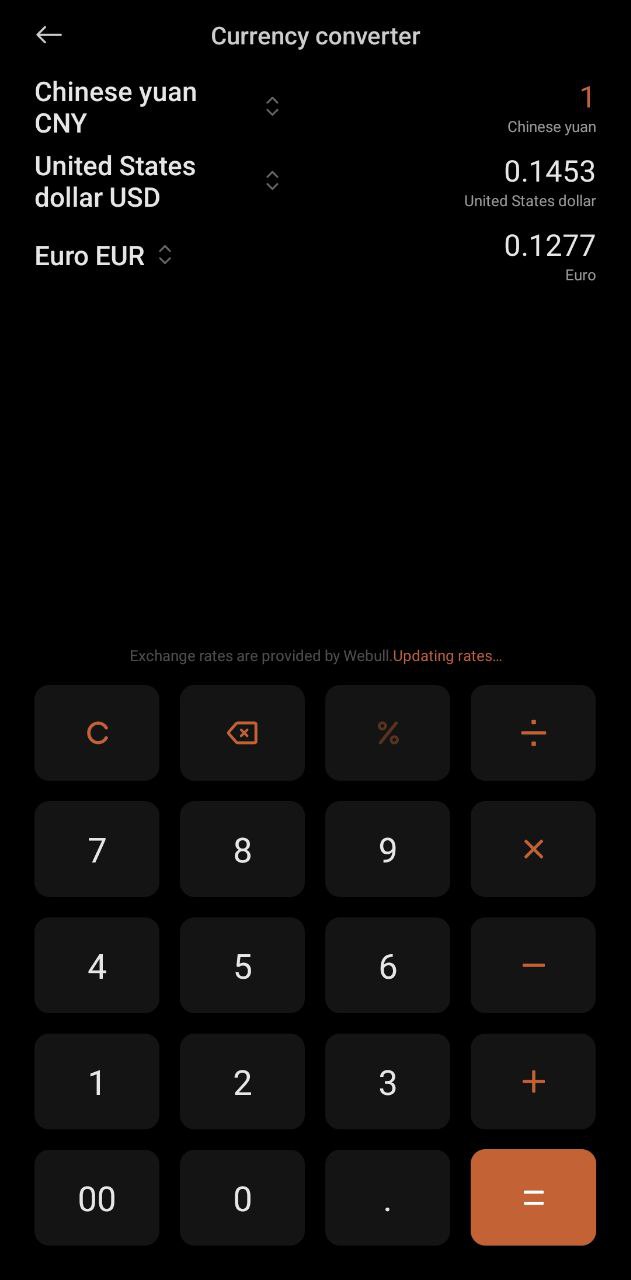
Task: Delete the last digit with backspace
Action: (x=242, y=733)
